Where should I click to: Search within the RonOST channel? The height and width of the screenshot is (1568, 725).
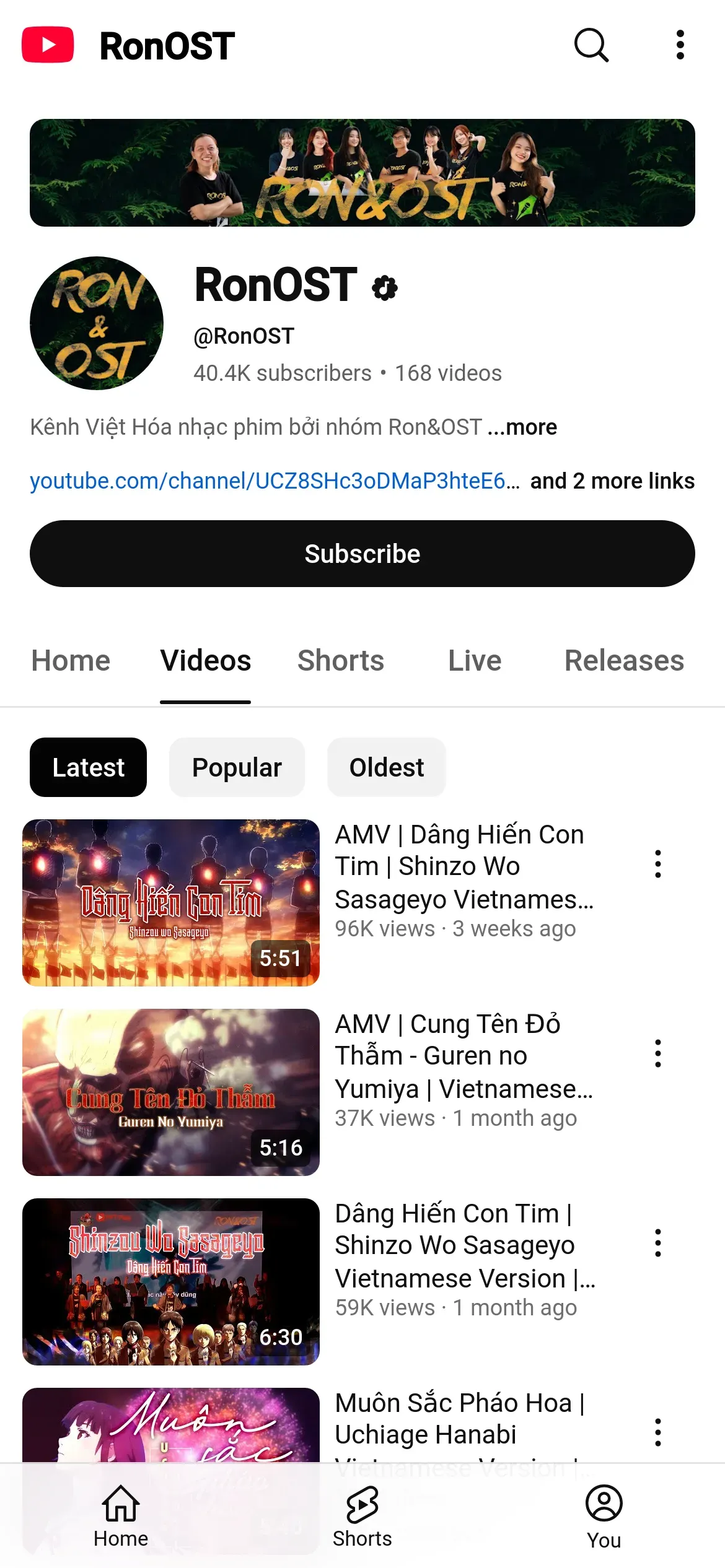[591, 45]
